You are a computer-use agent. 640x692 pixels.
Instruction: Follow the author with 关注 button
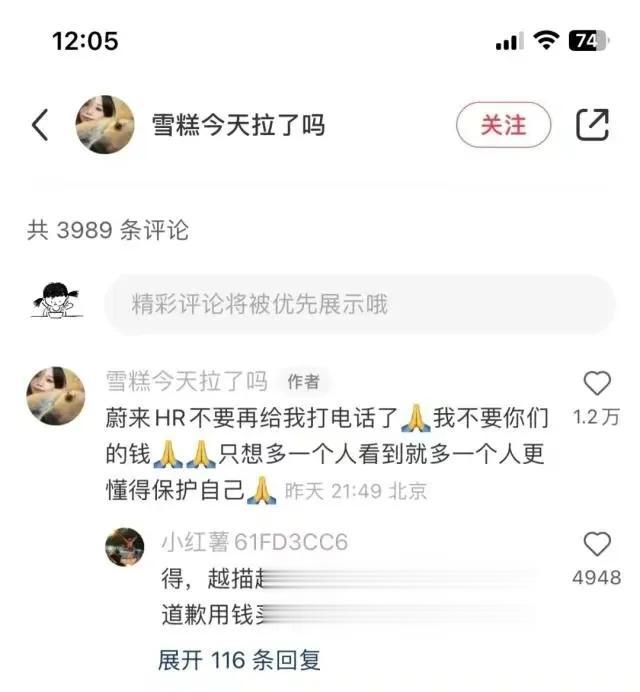[x=503, y=125]
